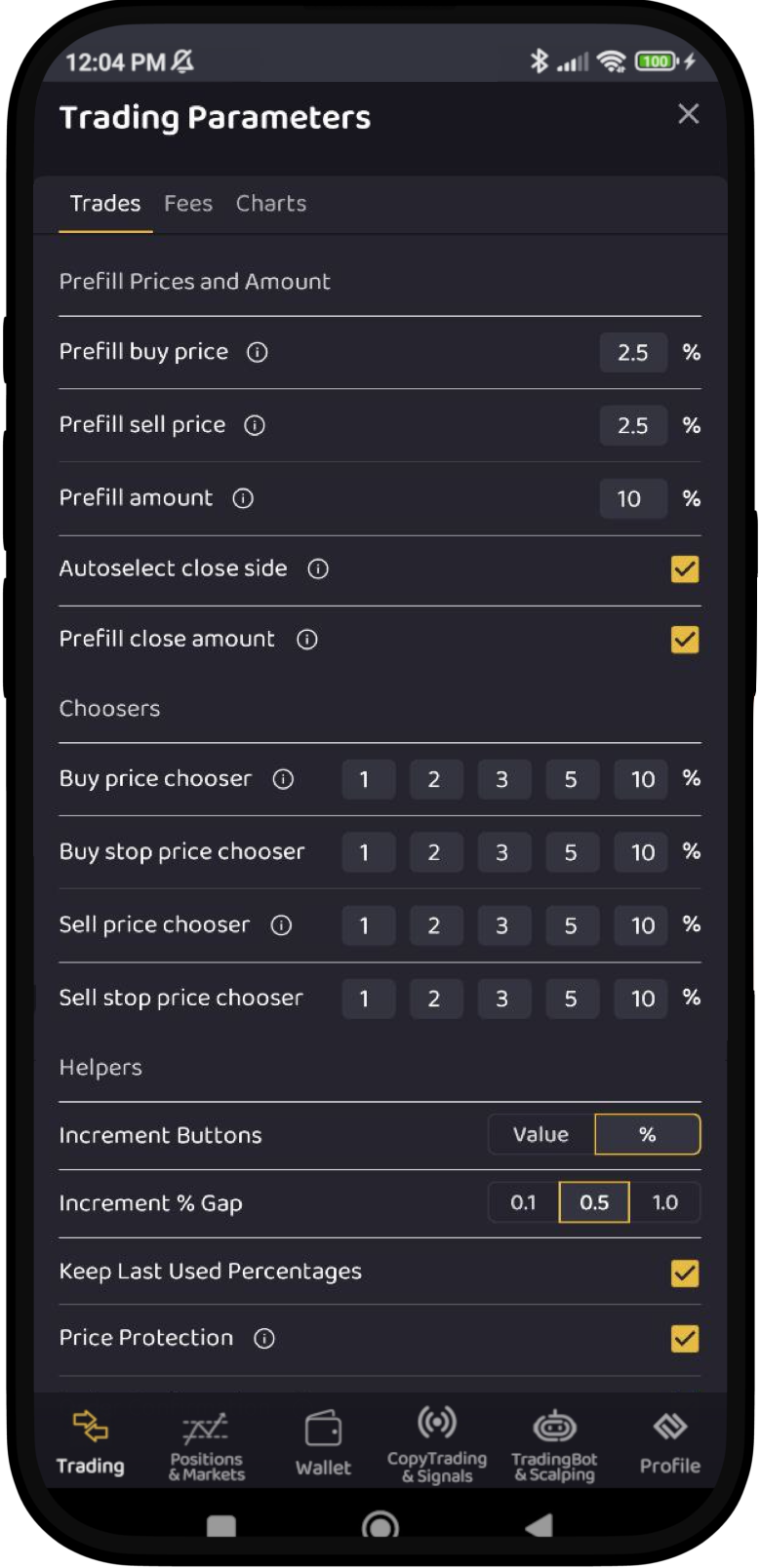This screenshot has height=1568, width=760.
Task: Set Increment % Gap to 1.0
Action: [665, 1202]
